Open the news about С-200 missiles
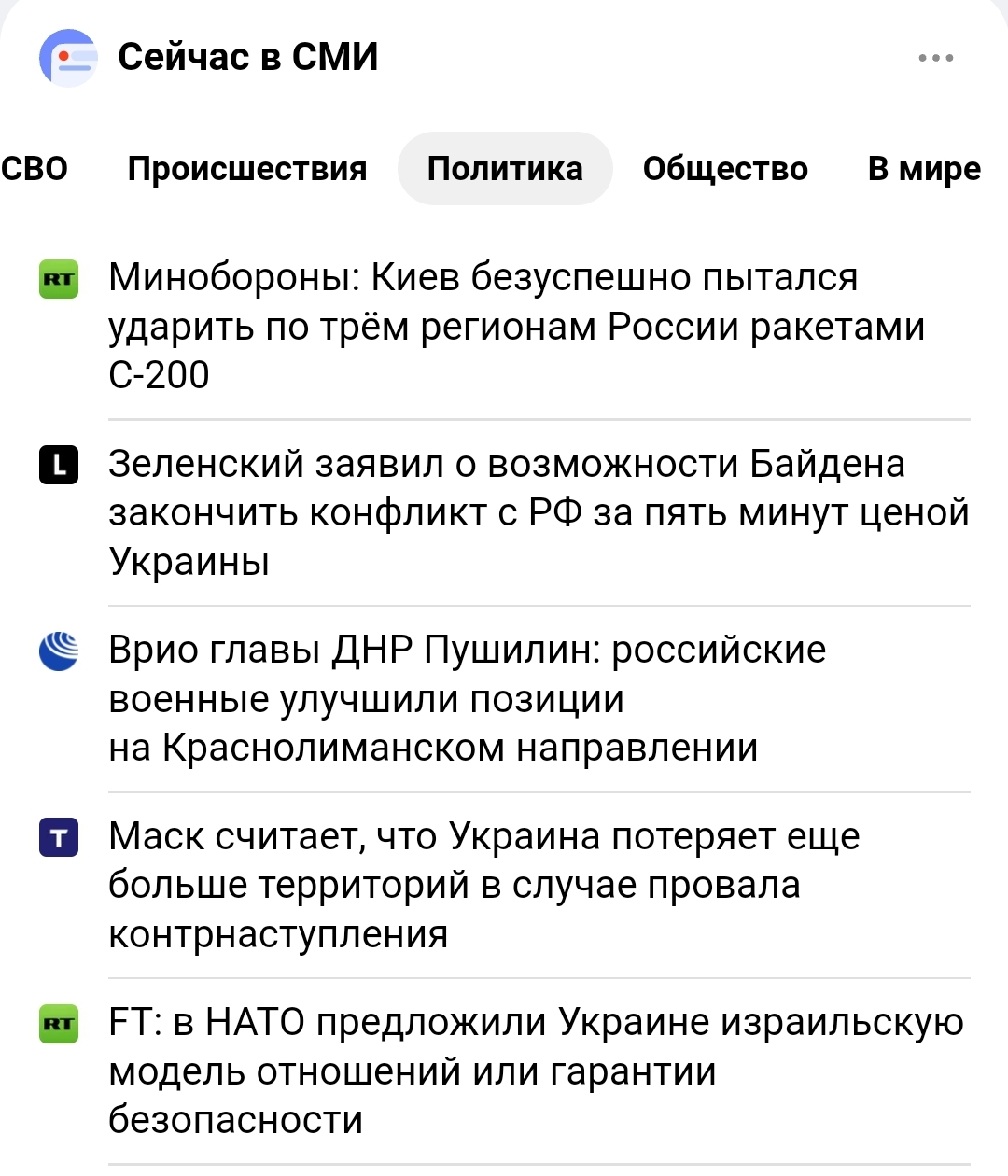 tap(516, 326)
